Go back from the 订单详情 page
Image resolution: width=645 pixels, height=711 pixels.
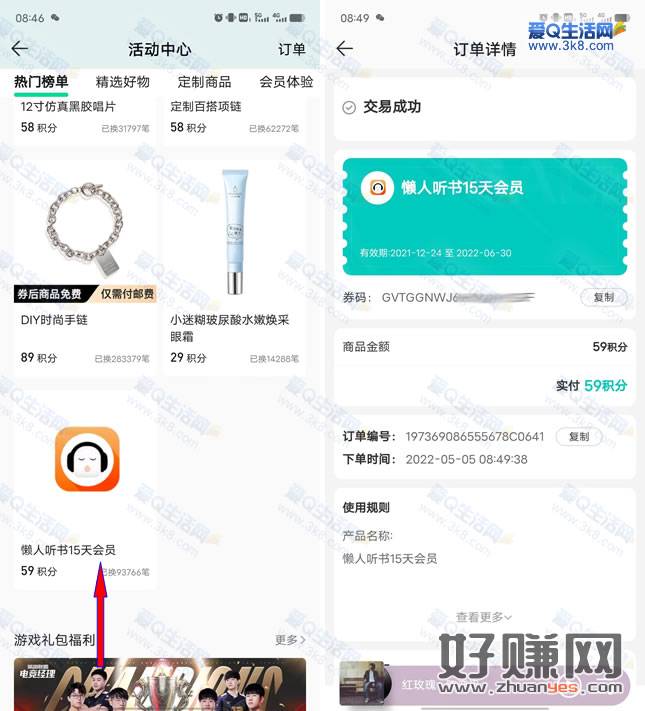345,49
